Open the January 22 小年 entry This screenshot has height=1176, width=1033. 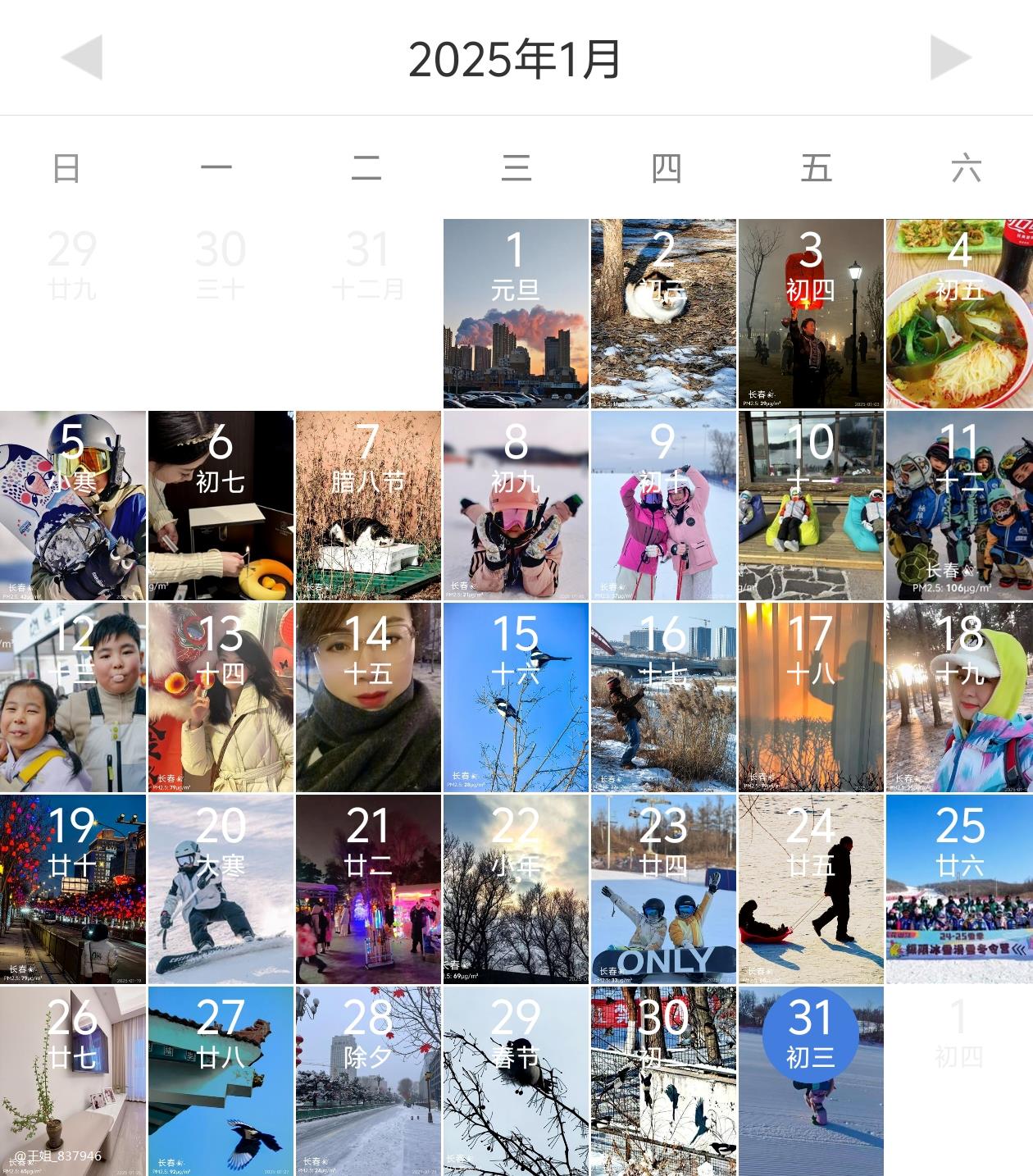516,890
